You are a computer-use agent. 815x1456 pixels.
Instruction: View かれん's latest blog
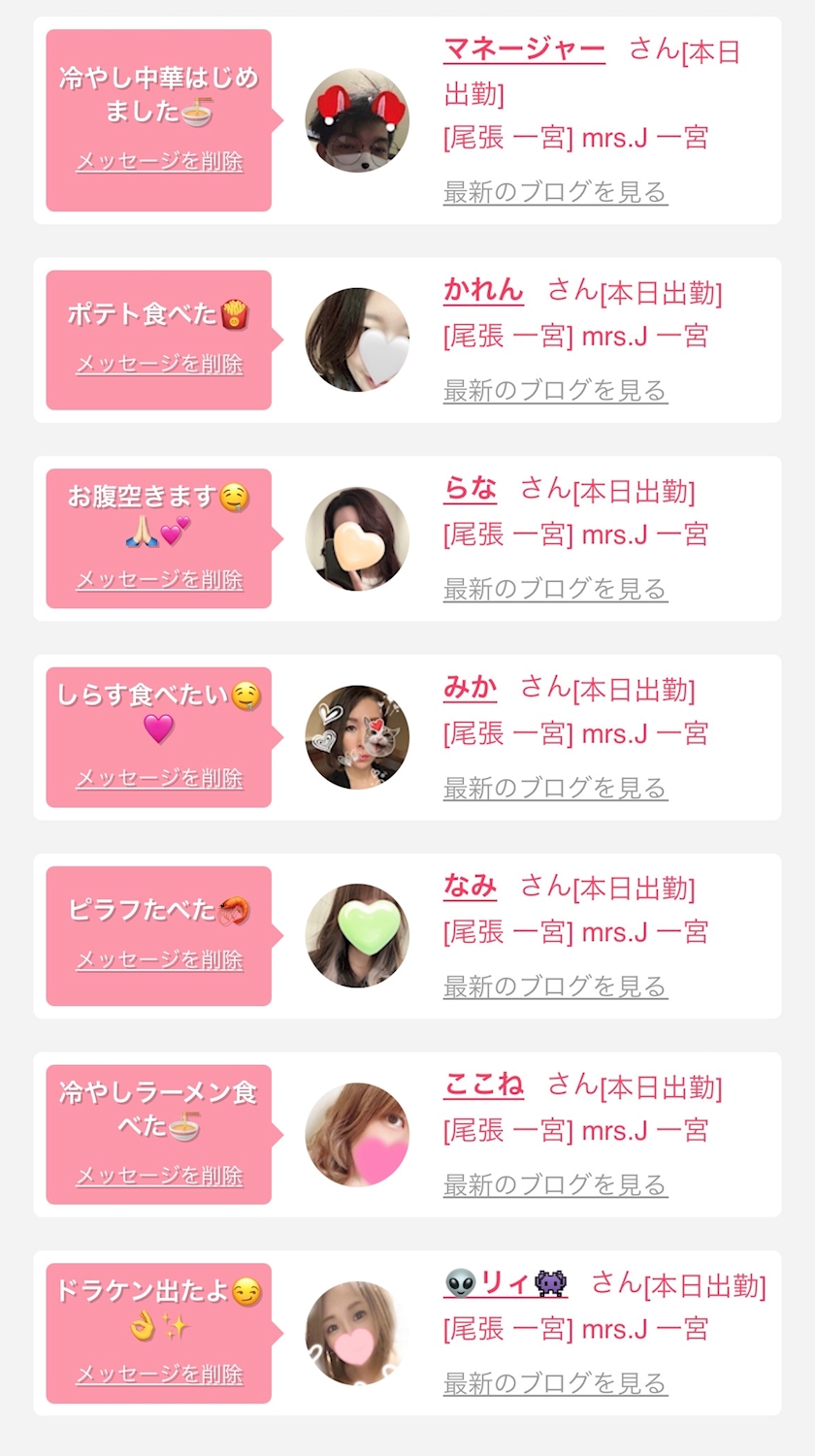pos(555,391)
